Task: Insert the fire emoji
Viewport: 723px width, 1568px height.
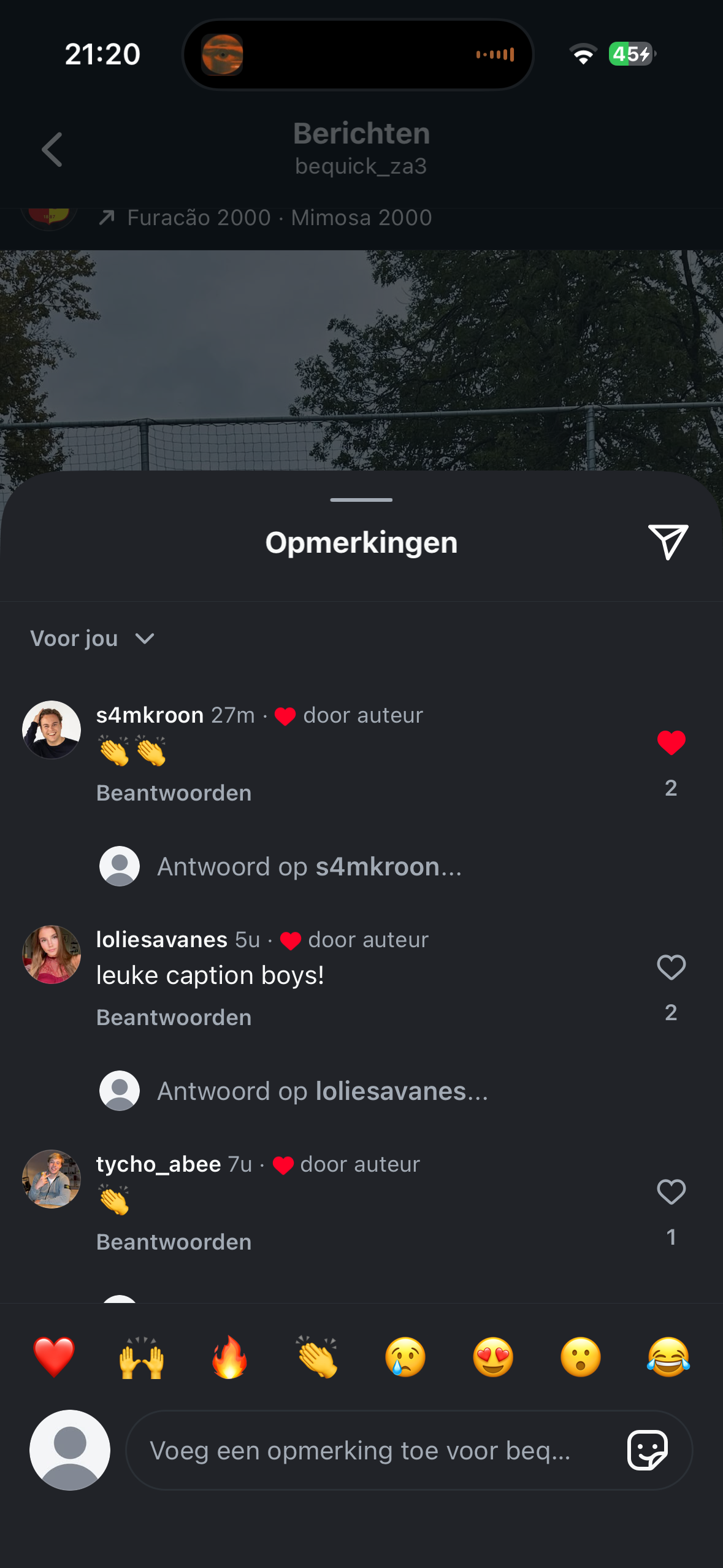Action: point(229,1357)
